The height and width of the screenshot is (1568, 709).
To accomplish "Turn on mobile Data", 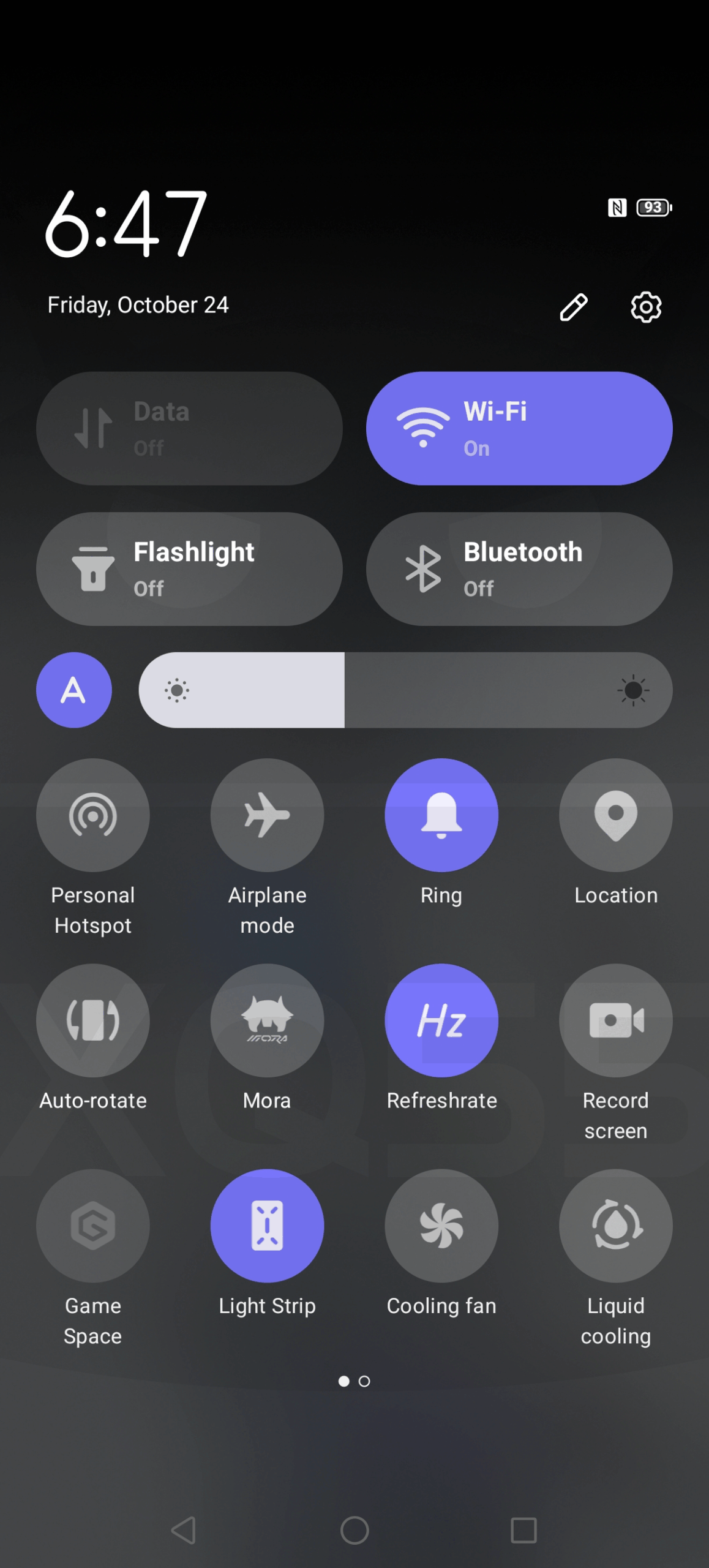I will click(189, 428).
